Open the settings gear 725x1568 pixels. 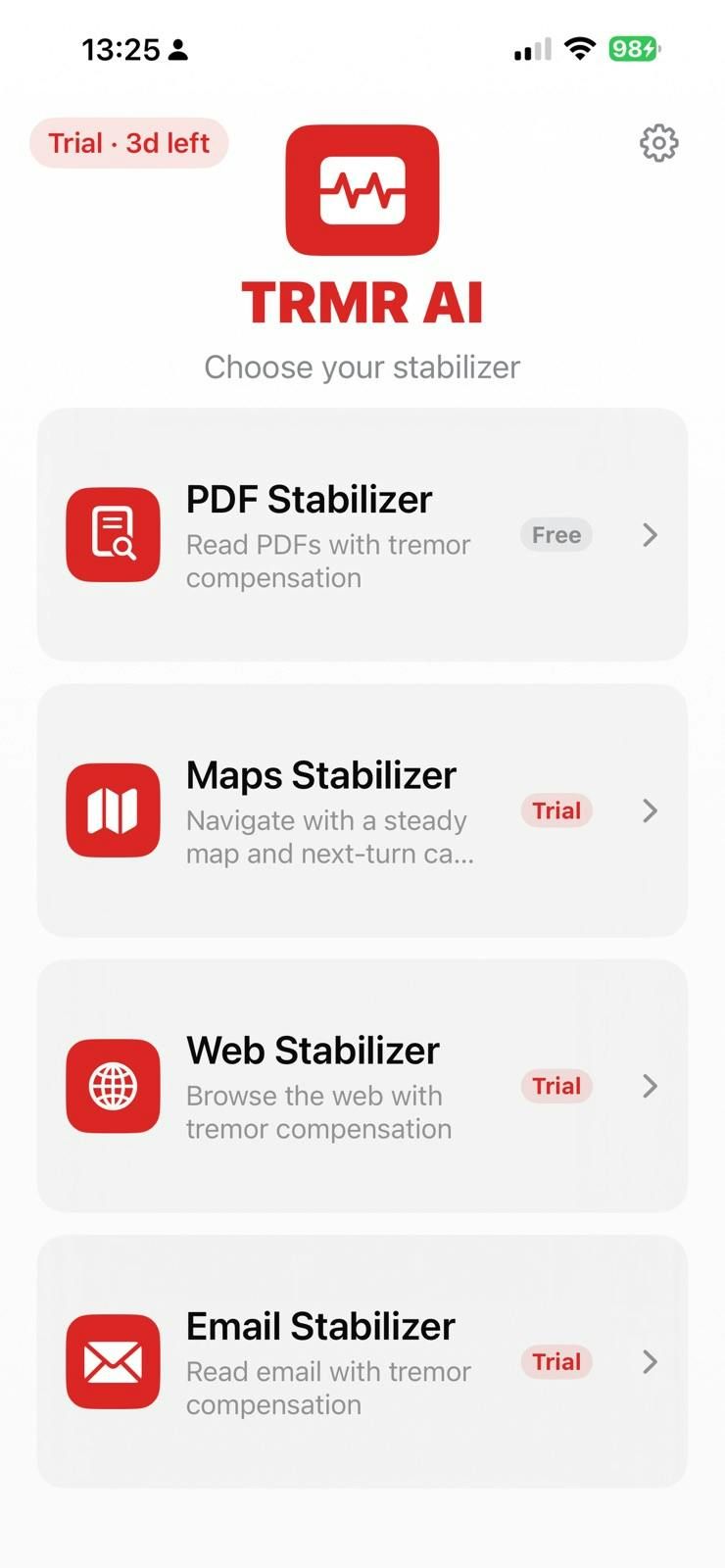[x=658, y=143]
